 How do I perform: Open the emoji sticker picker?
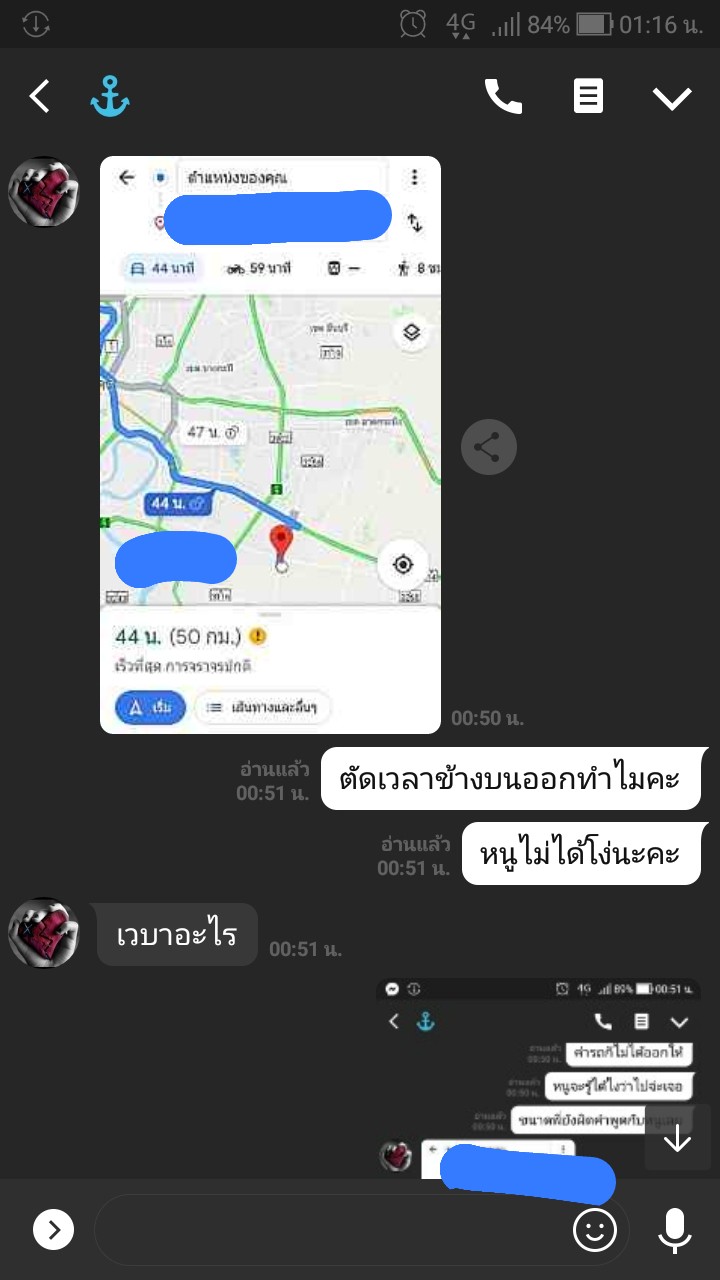coord(594,1229)
